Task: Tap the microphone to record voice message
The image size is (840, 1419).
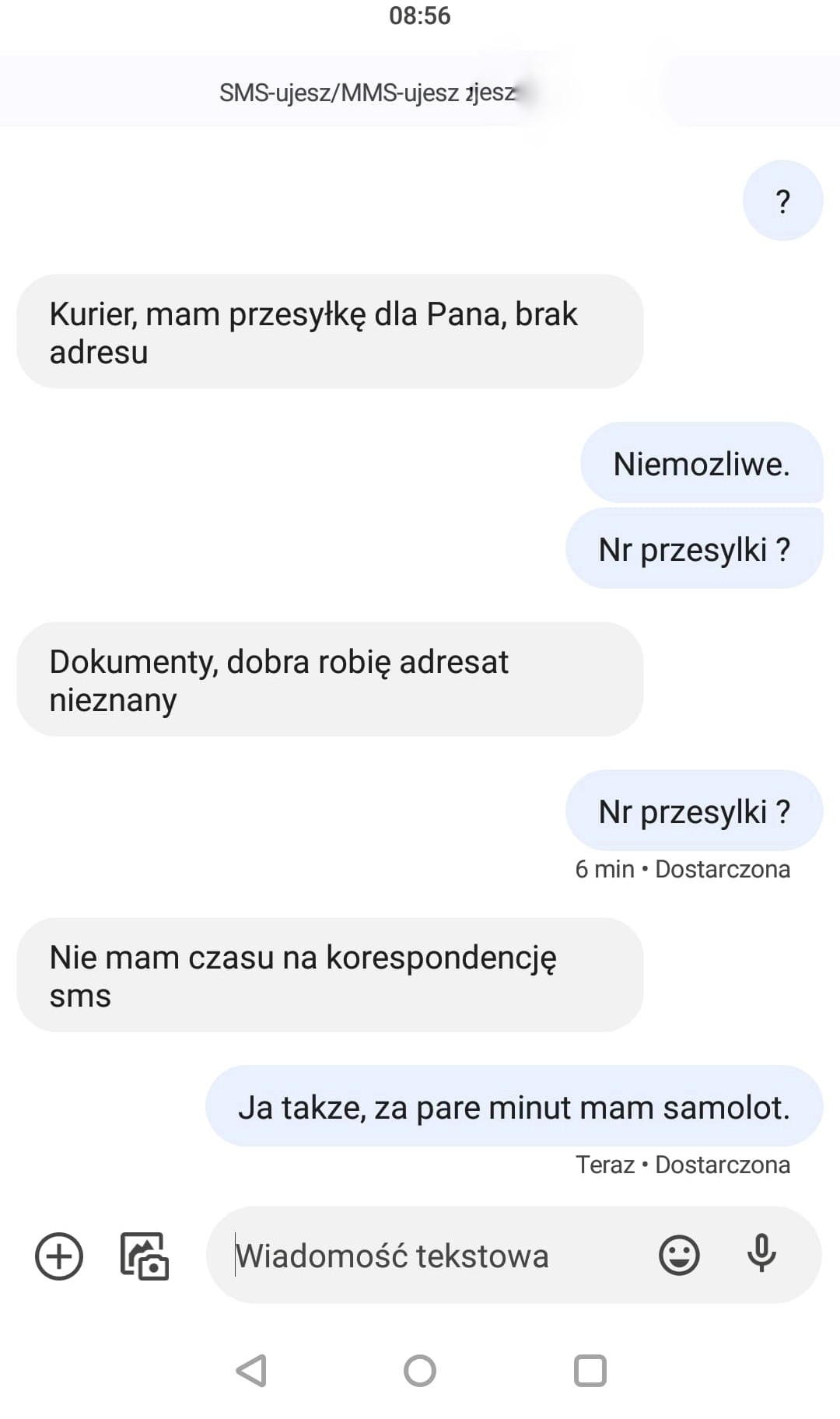Action: tap(761, 1253)
